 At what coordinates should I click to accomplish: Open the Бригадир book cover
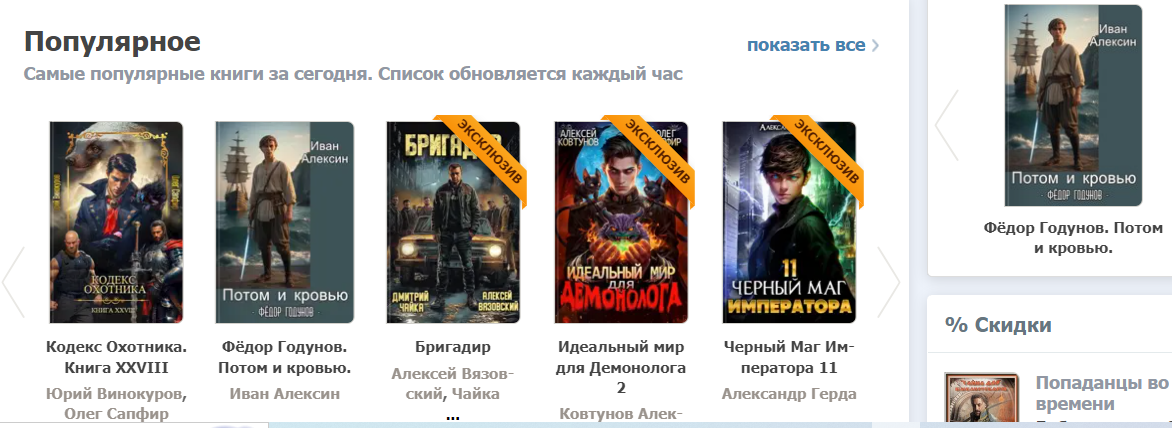[x=452, y=222]
